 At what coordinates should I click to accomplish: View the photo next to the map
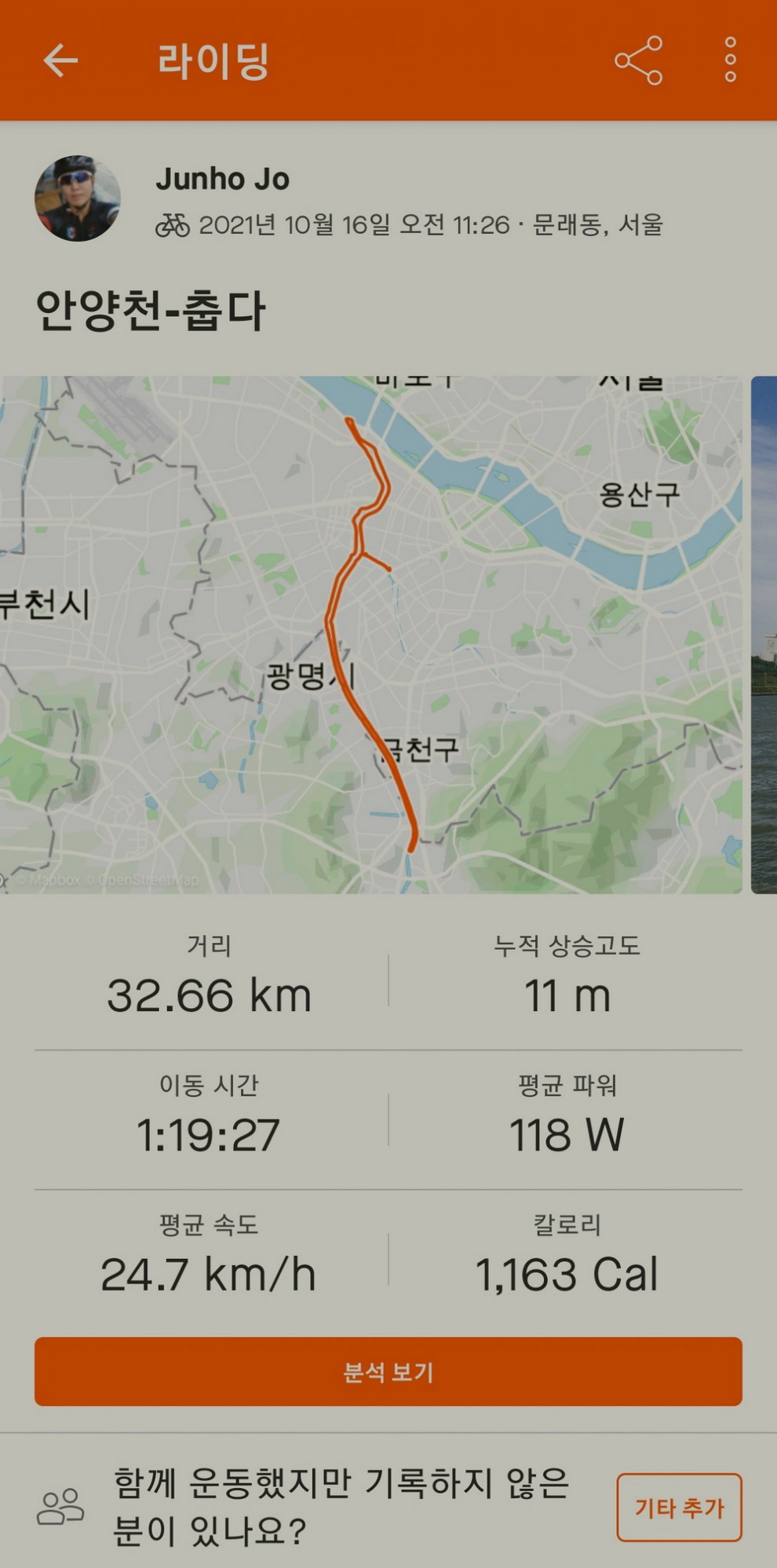[x=764, y=635]
